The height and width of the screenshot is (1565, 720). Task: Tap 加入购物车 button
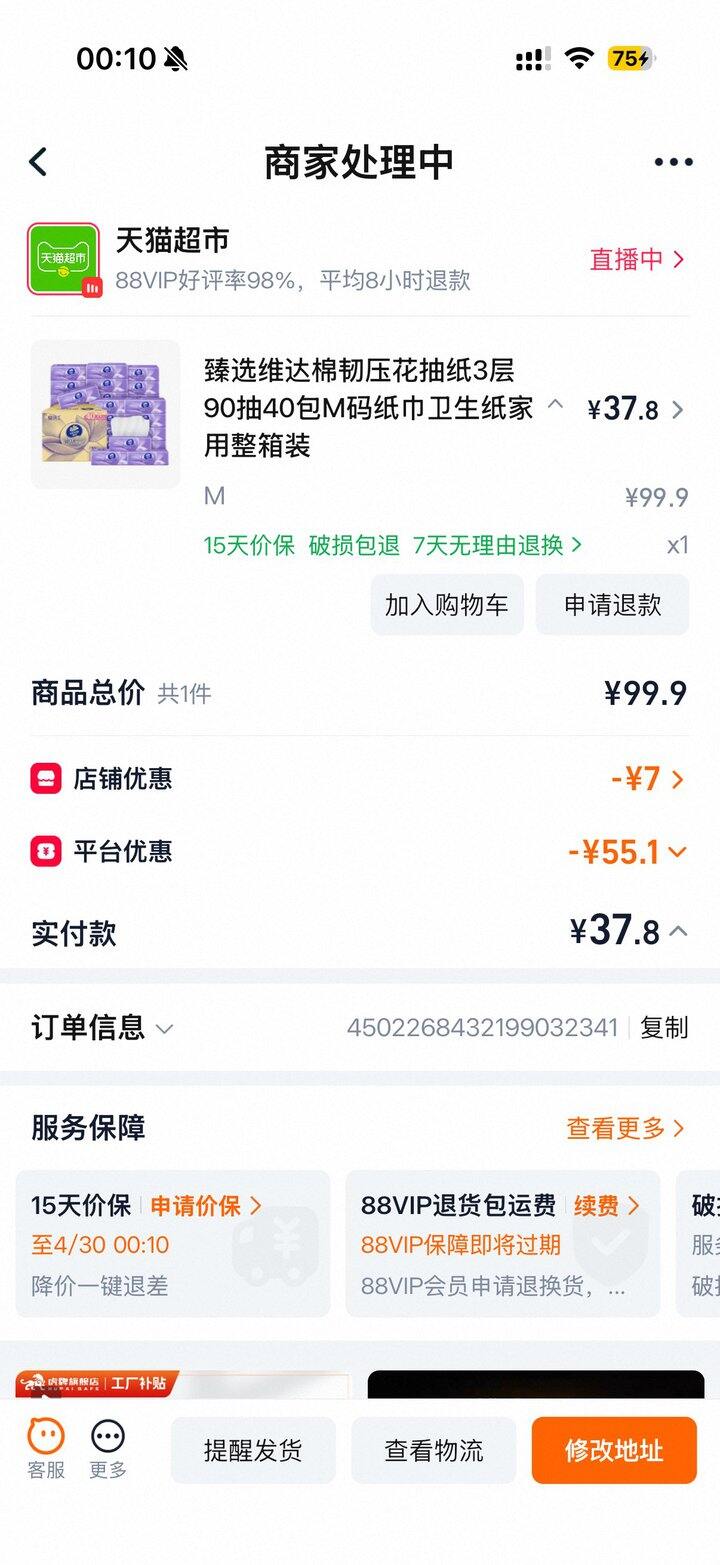[446, 604]
